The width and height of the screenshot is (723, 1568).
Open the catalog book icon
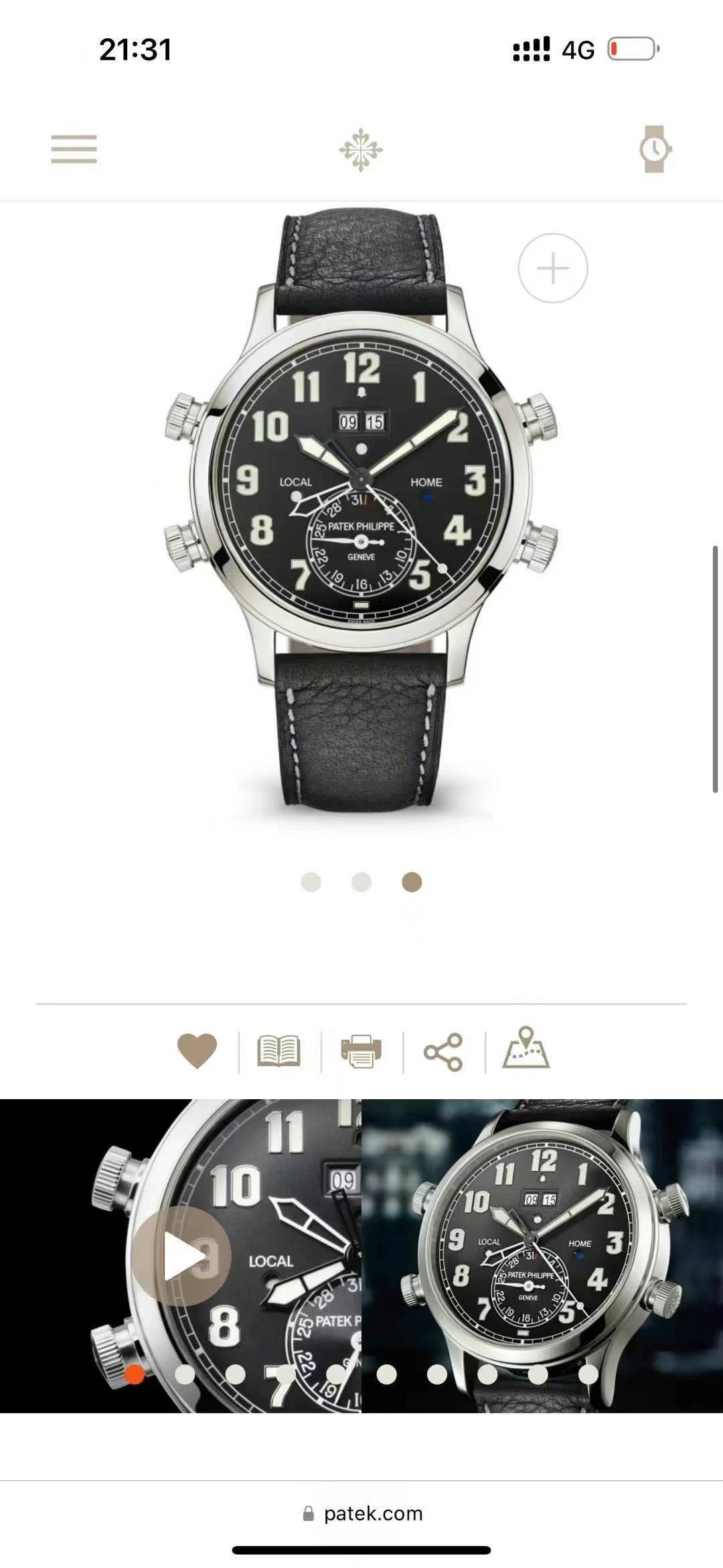click(x=279, y=1052)
